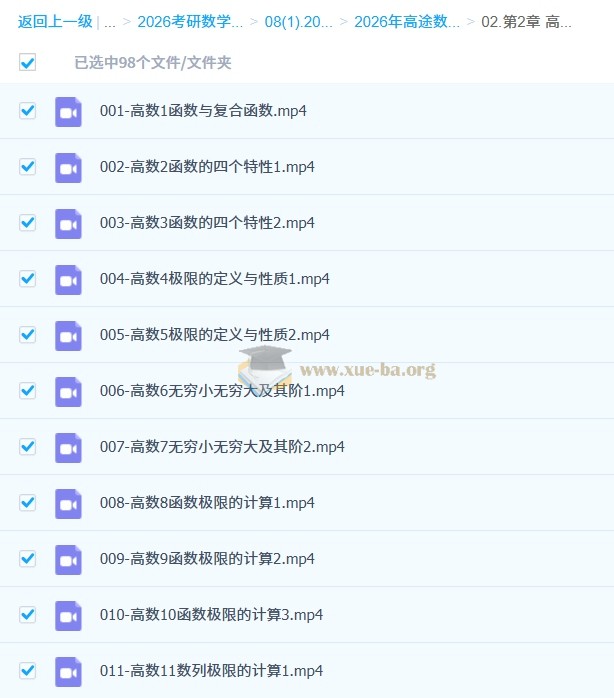Uncheck 001-高数1函数与复合函数.mp4 checkbox
Screen dimensions: 614x698
tap(28, 110)
